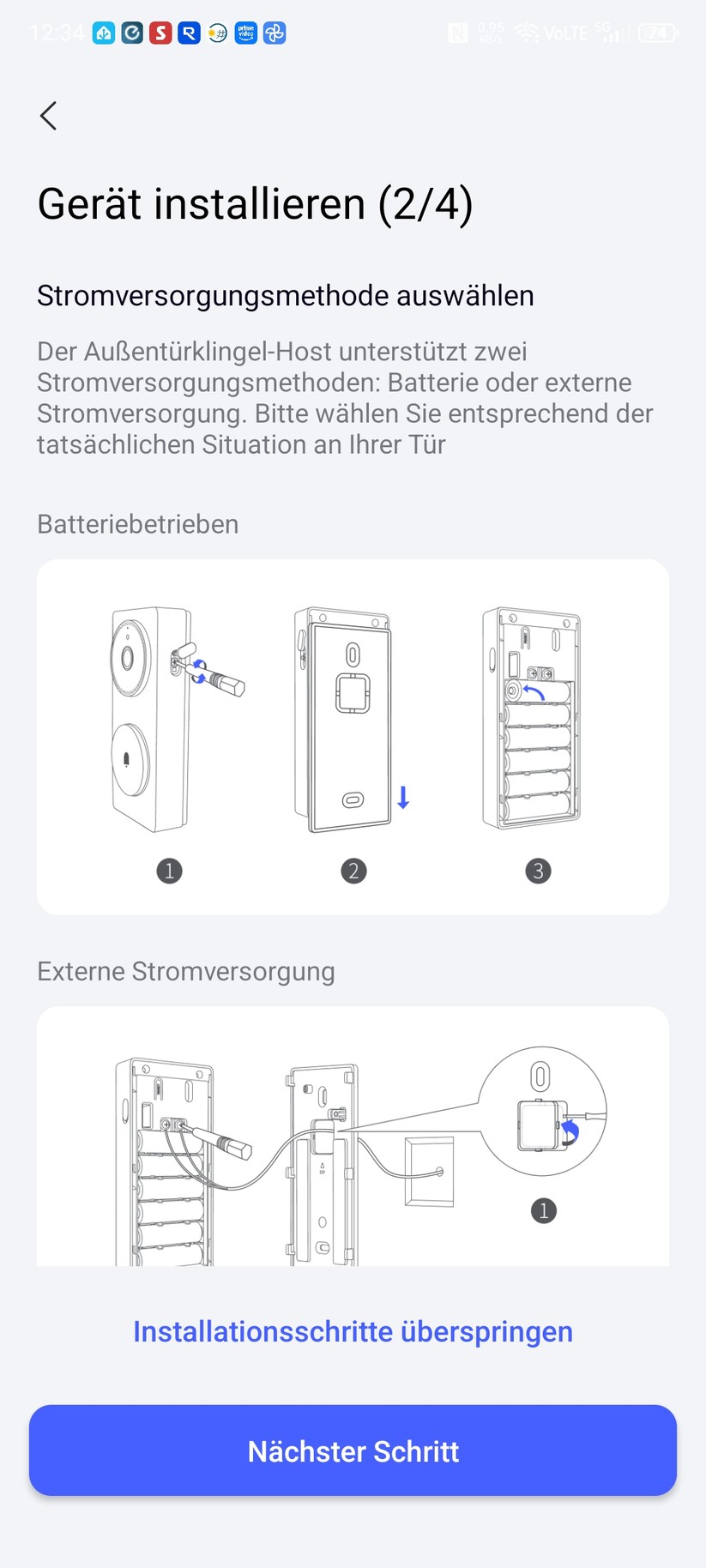Open the smart home app notification icon

[x=104, y=33]
